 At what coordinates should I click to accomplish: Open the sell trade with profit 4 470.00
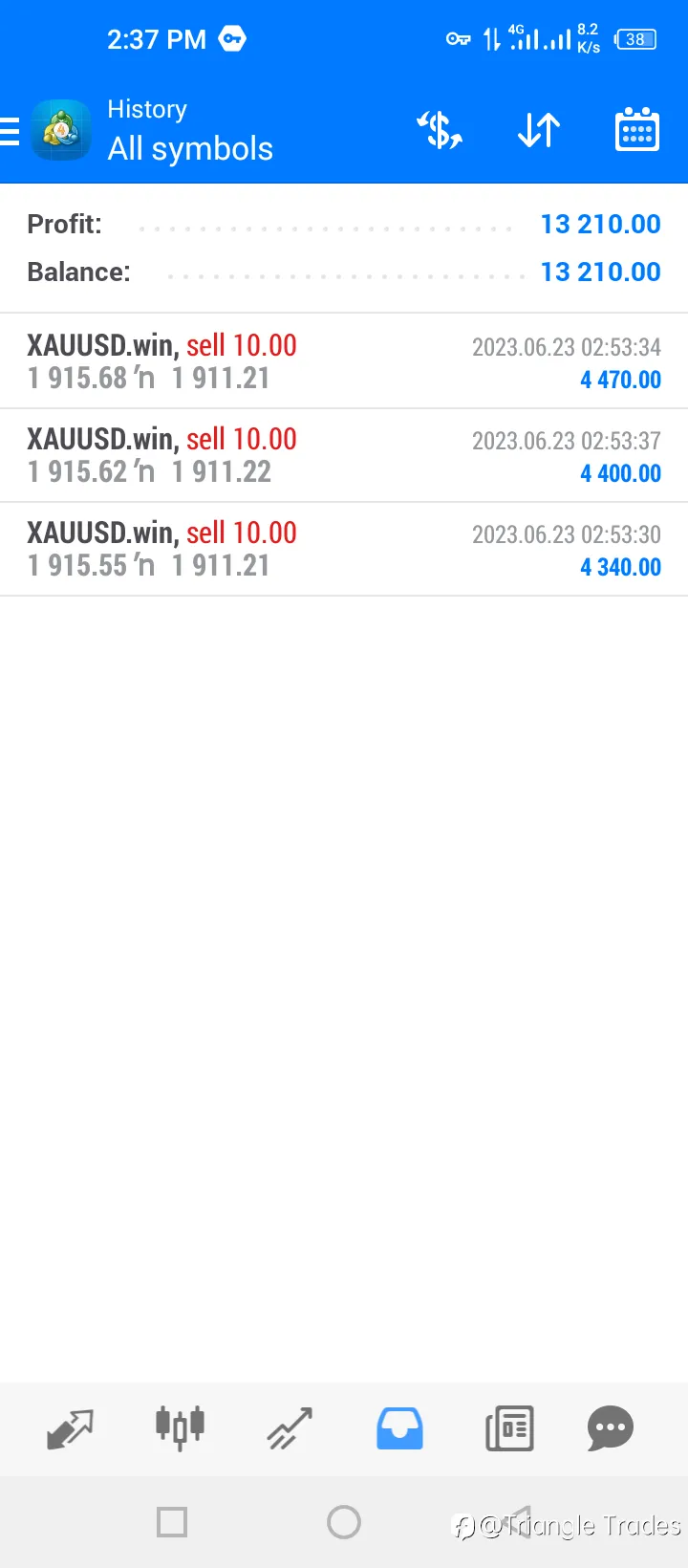[x=344, y=361]
